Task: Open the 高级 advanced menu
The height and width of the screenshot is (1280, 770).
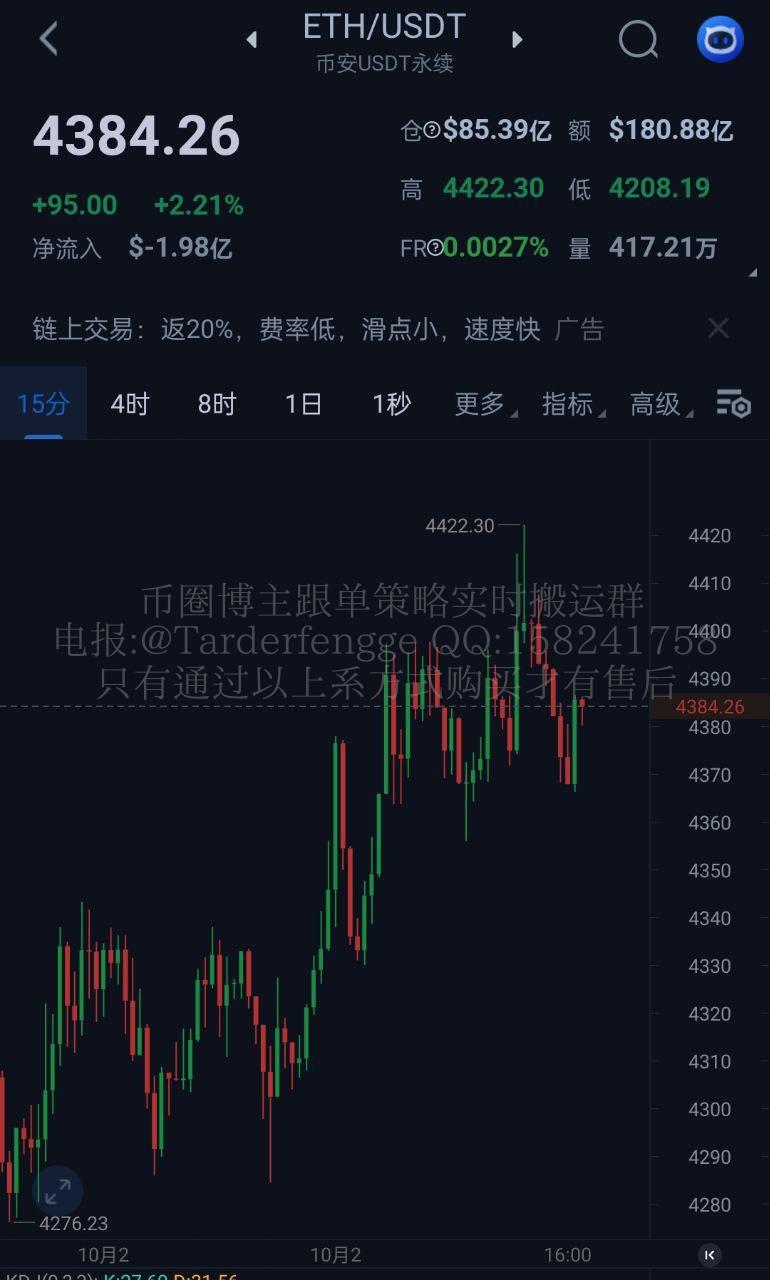Action: pos(656,404)
